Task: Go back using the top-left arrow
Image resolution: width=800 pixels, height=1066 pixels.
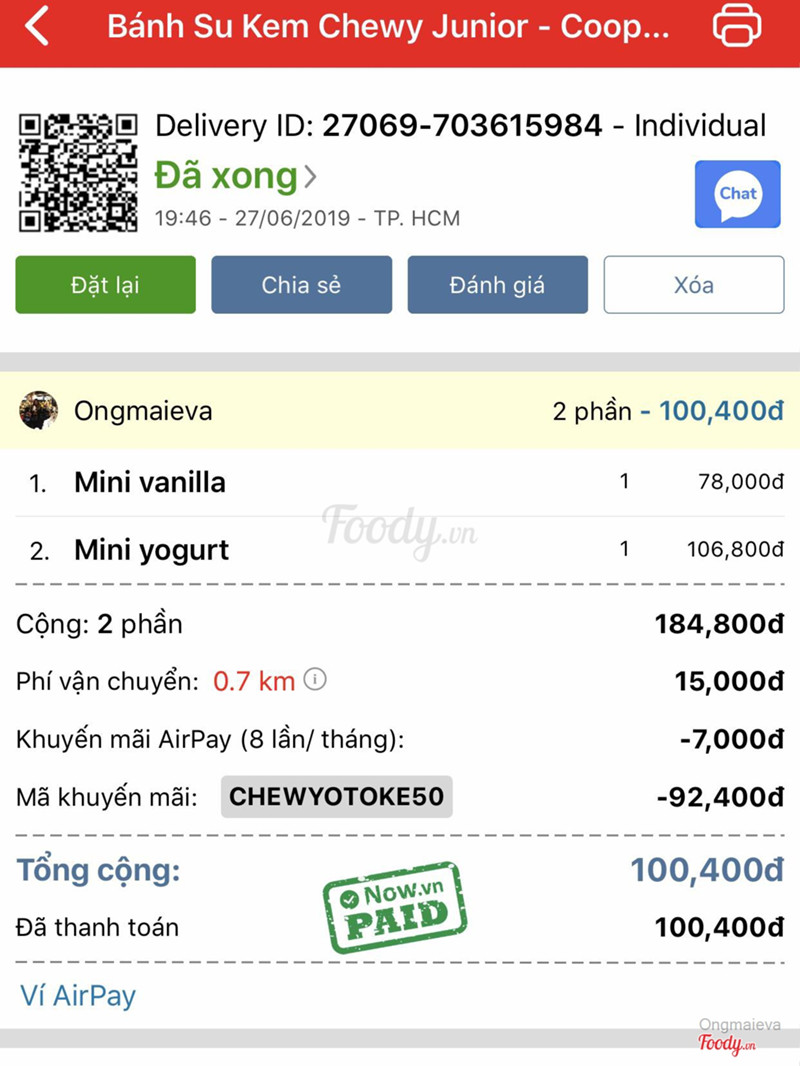Action: coord(37,27)
